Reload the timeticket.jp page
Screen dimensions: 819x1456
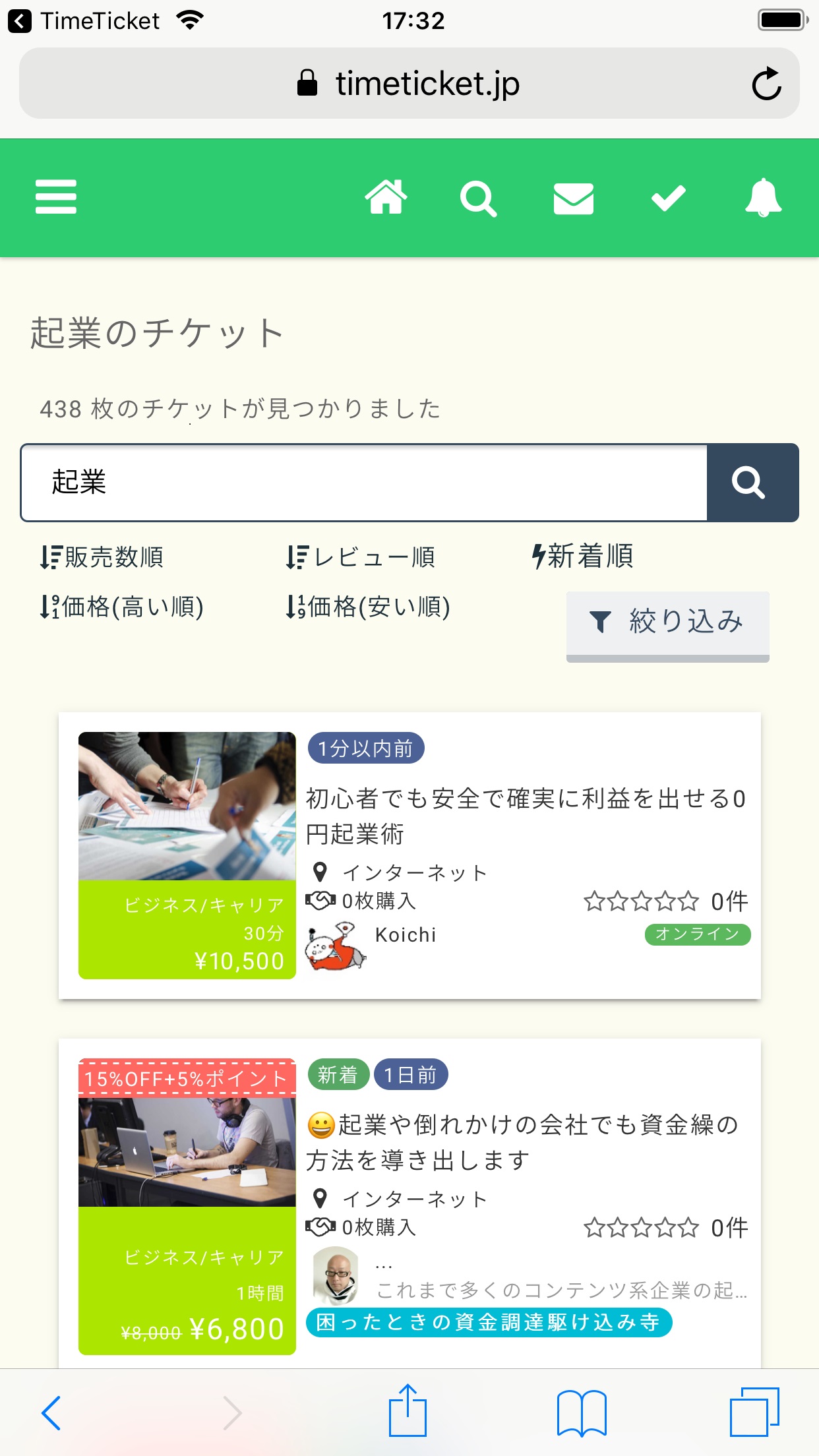tap(766, 84)
